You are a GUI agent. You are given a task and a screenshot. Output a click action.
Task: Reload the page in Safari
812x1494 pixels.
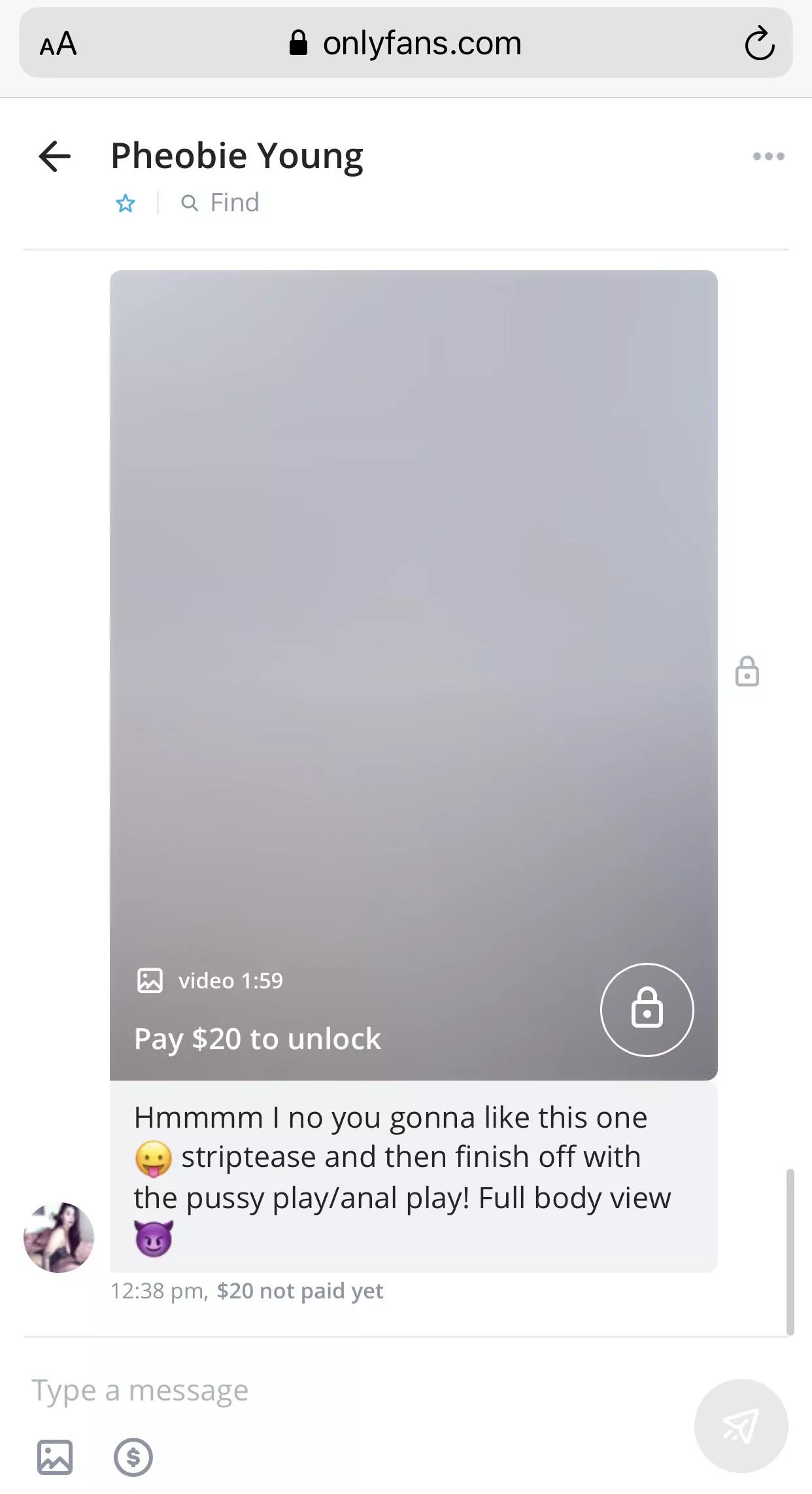point(759,44)
